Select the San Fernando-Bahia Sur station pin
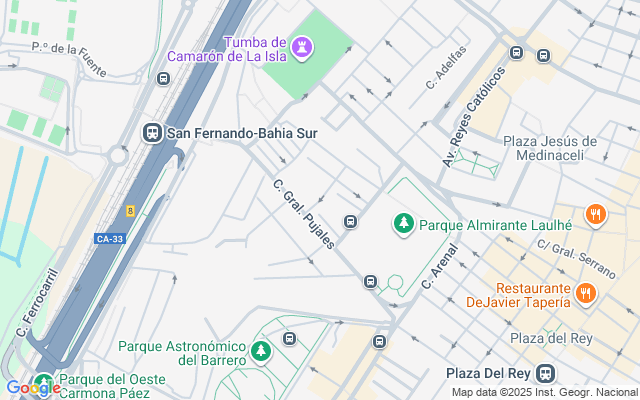Image resolution: width=640 pixels, height=400 pixels. pos(153,133)
